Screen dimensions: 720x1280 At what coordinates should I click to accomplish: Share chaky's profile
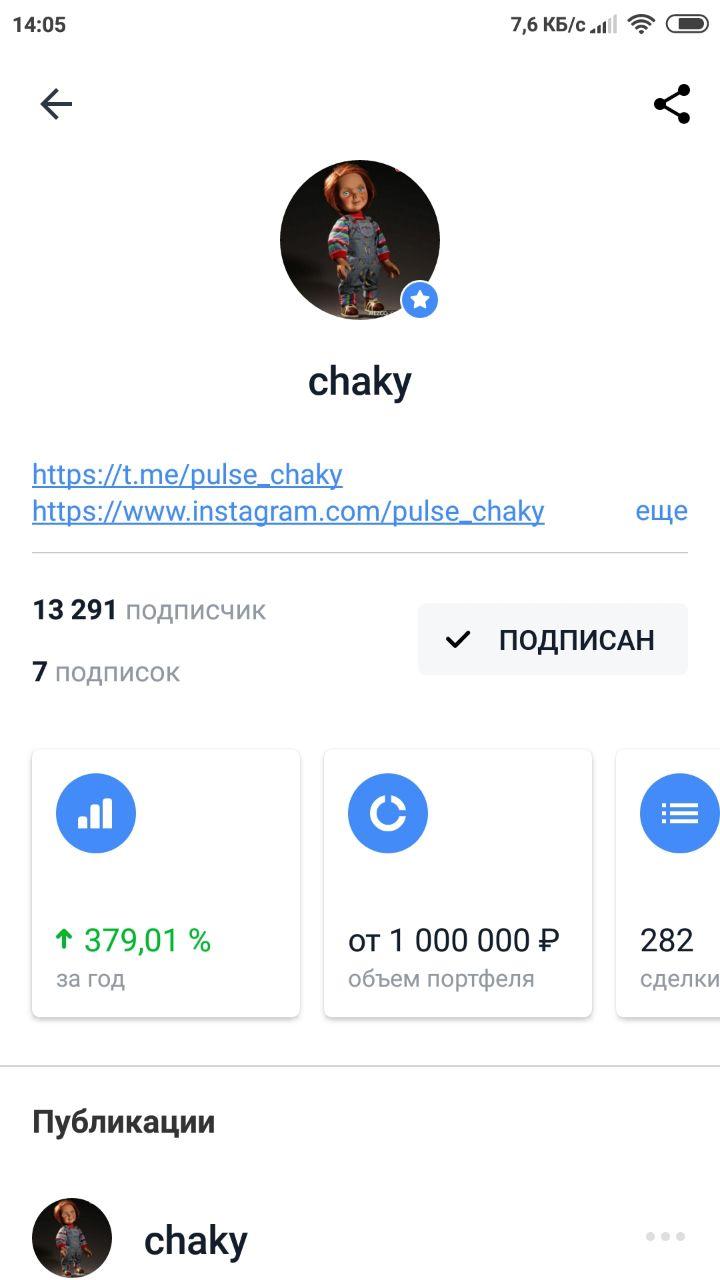coord(672,104)
